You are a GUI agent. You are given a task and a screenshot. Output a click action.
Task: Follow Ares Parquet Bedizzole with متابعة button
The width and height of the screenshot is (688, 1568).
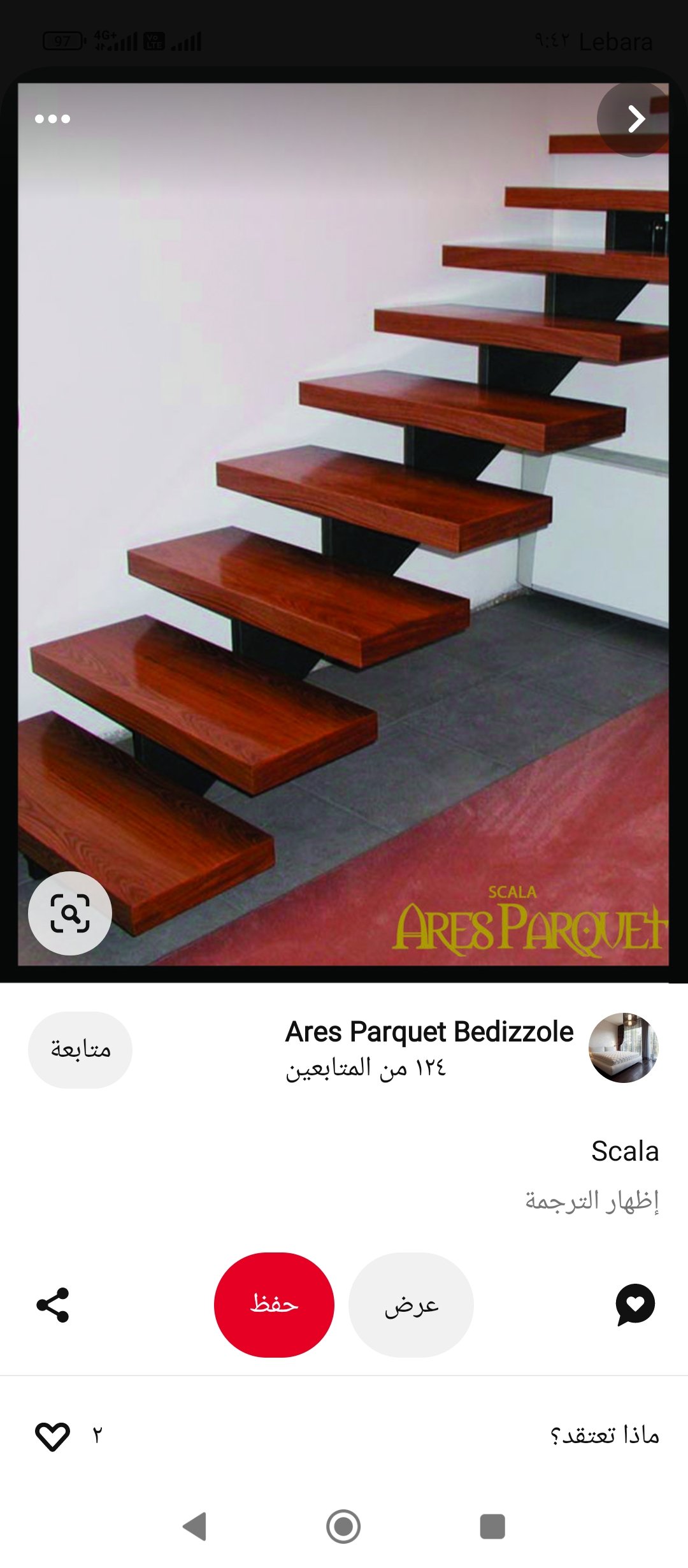point(80,1050)
